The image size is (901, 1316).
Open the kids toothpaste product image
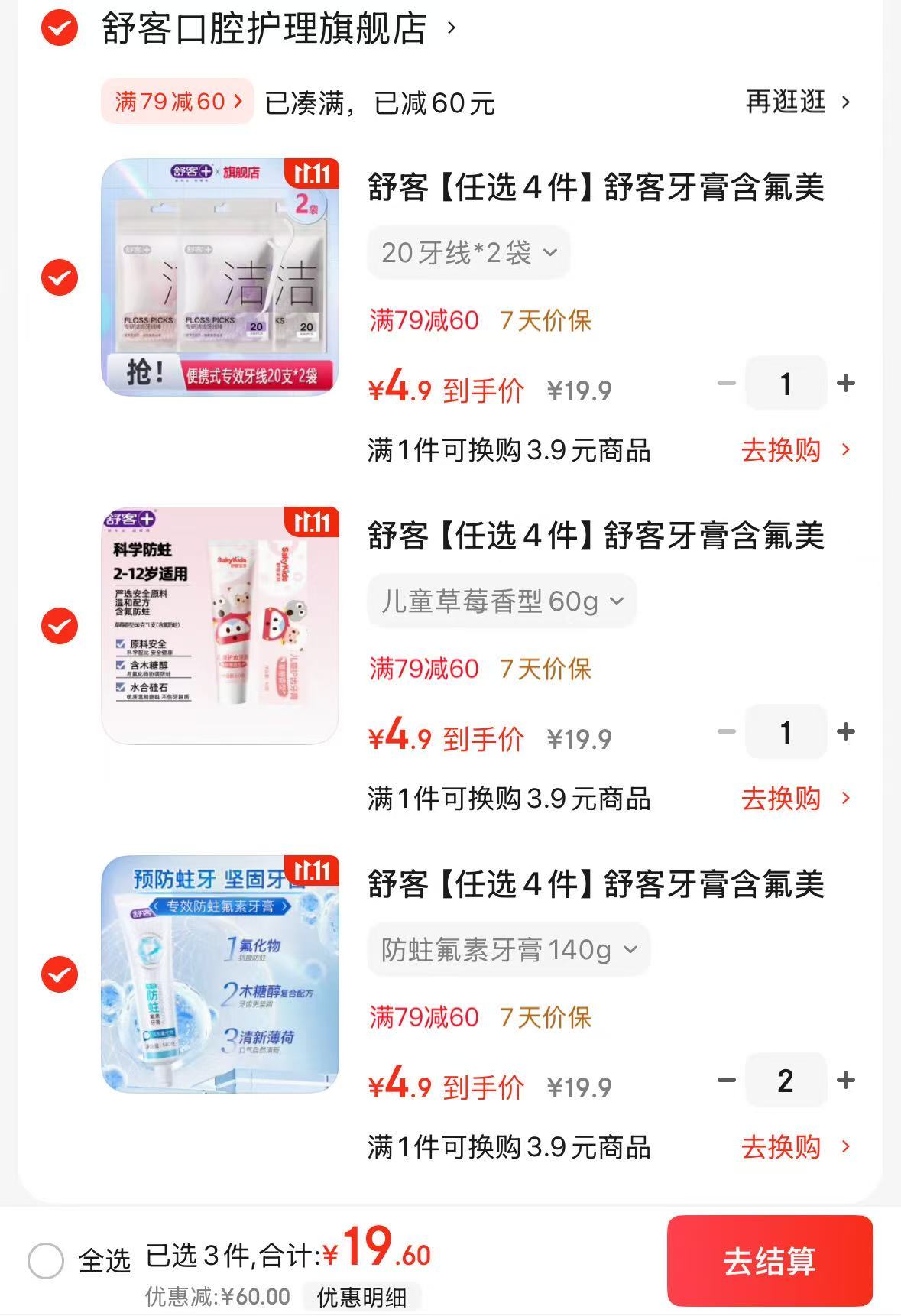220,625
